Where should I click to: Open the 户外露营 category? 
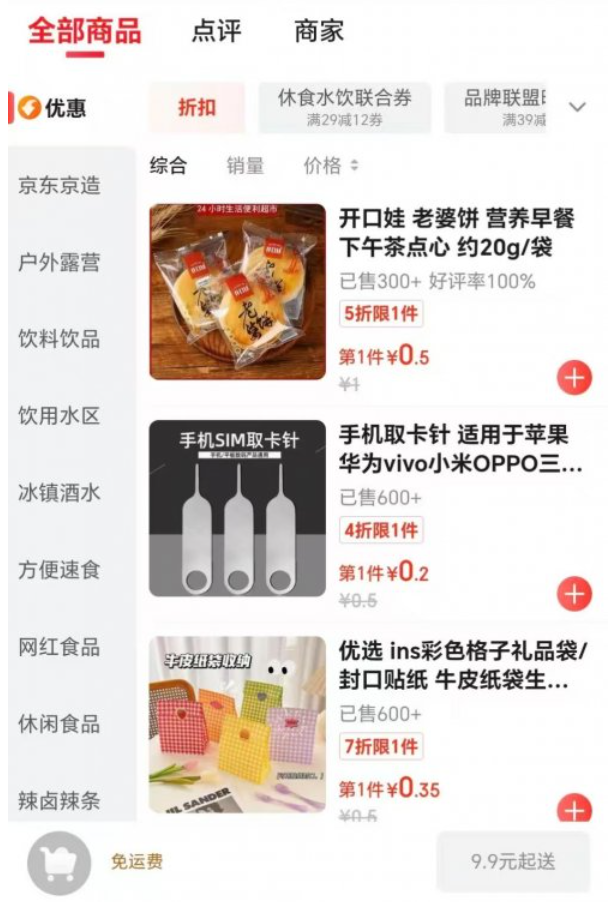60,263
